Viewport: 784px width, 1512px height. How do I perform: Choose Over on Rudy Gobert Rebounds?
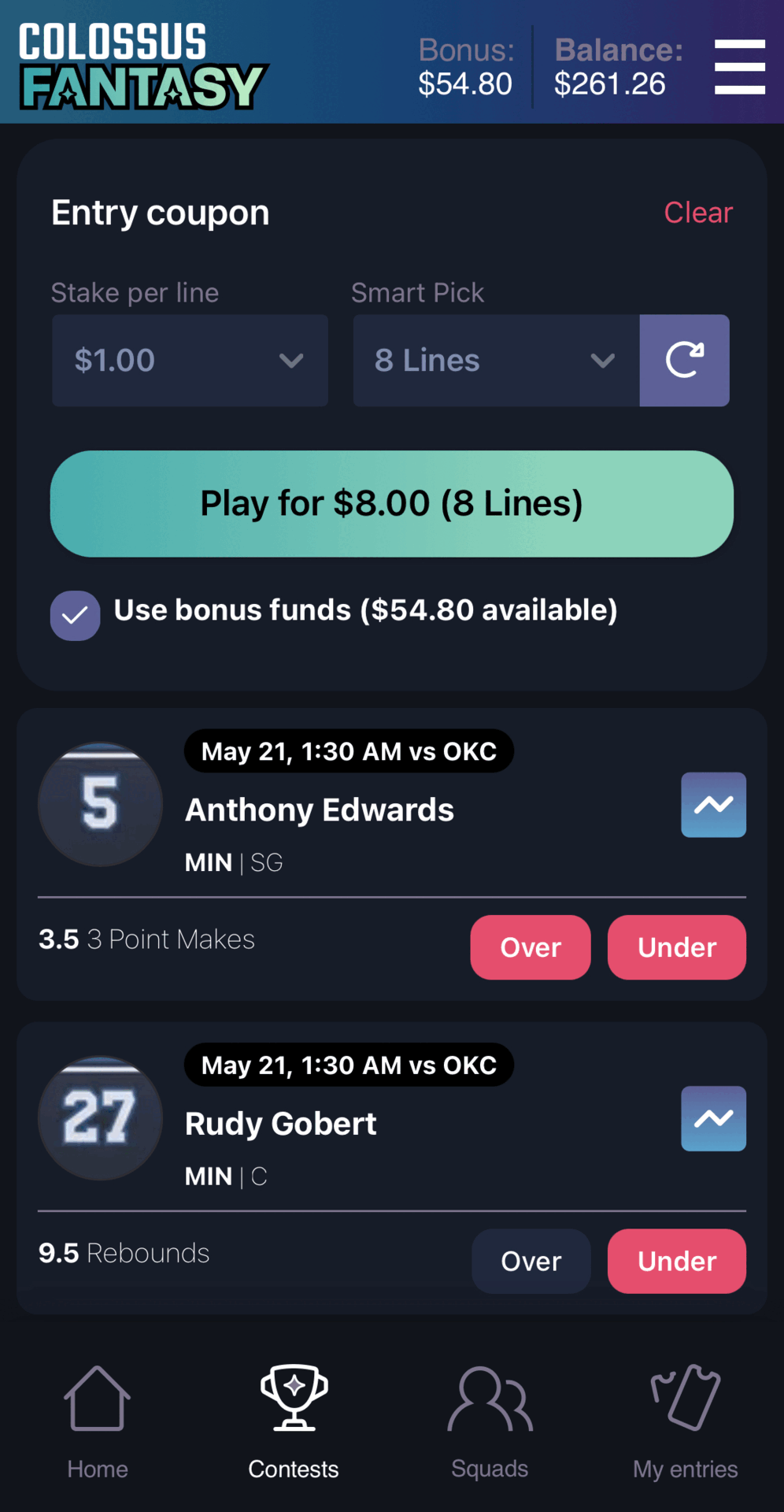(531, 1261)
